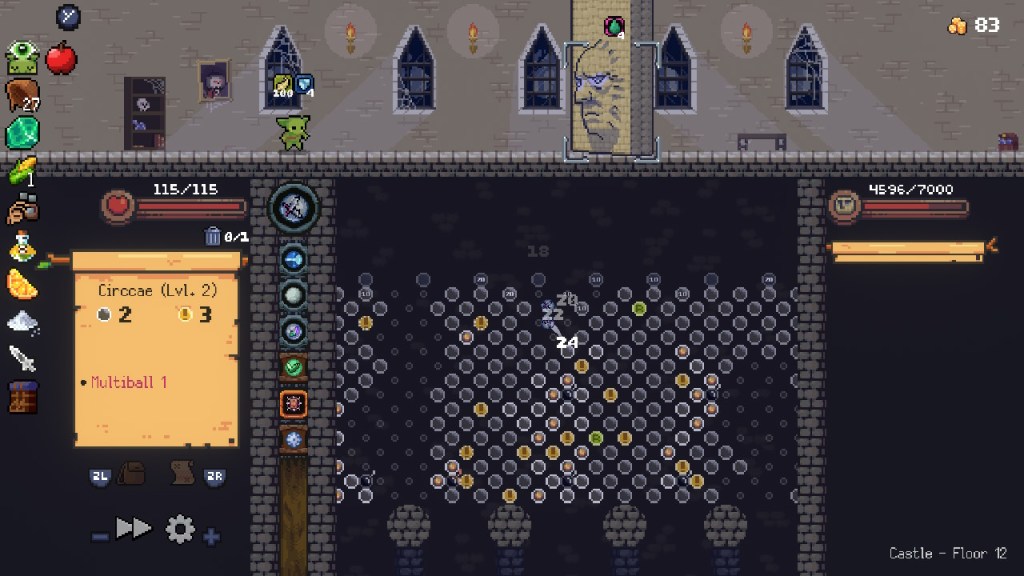Increase game speed with plus button
The width and height of the screenshot is (1024, 576).
pyautogui.click(x=212, y=537)
